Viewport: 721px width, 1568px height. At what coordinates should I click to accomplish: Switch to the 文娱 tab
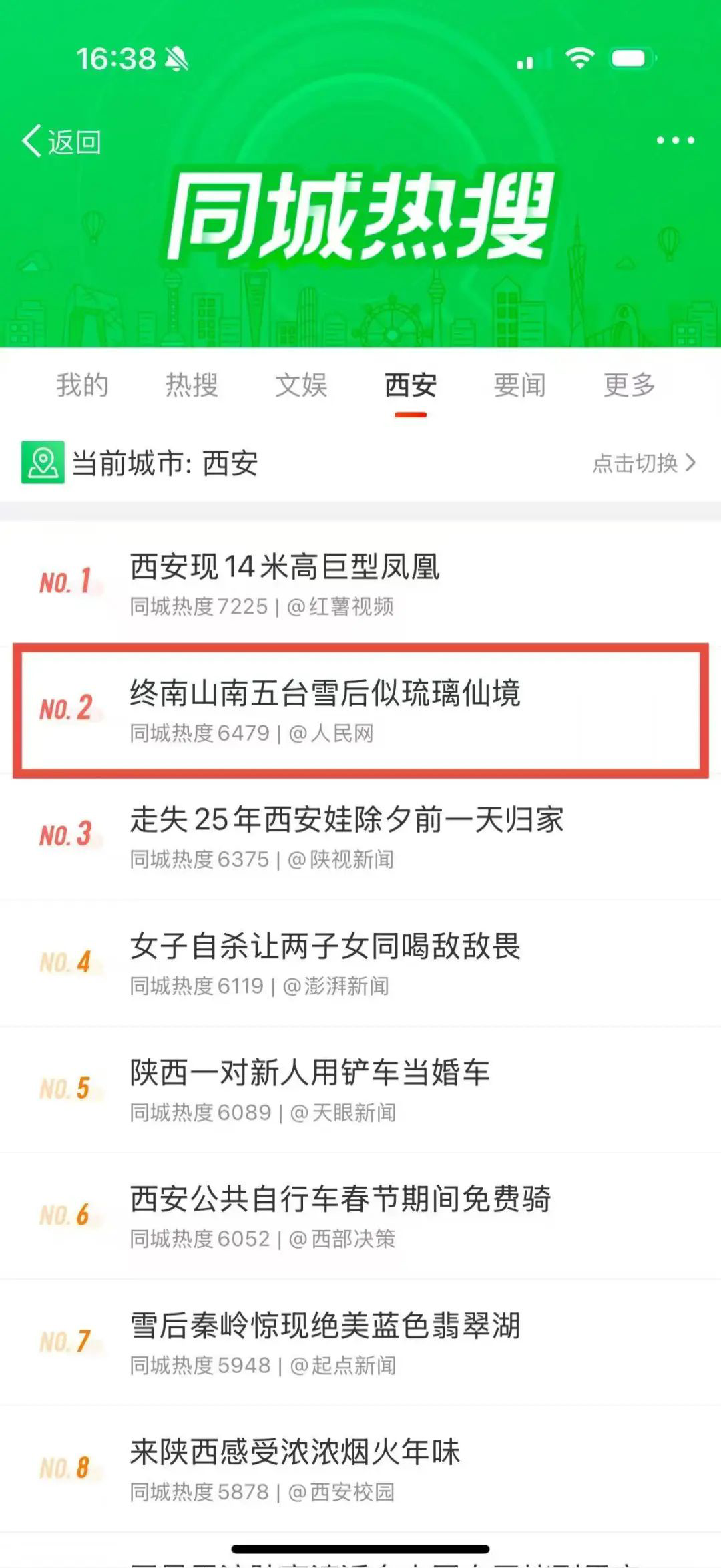pos(300,384)
